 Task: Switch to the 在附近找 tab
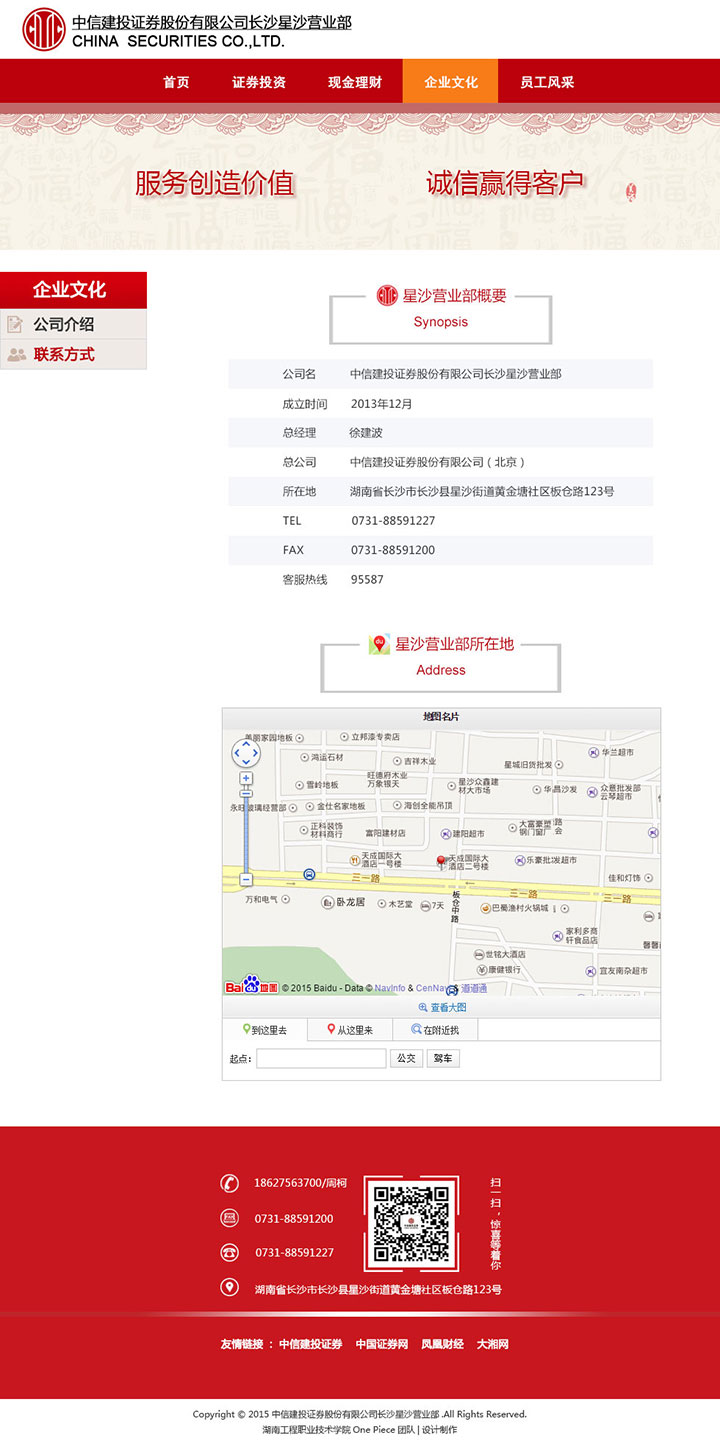click(435, 1029)
